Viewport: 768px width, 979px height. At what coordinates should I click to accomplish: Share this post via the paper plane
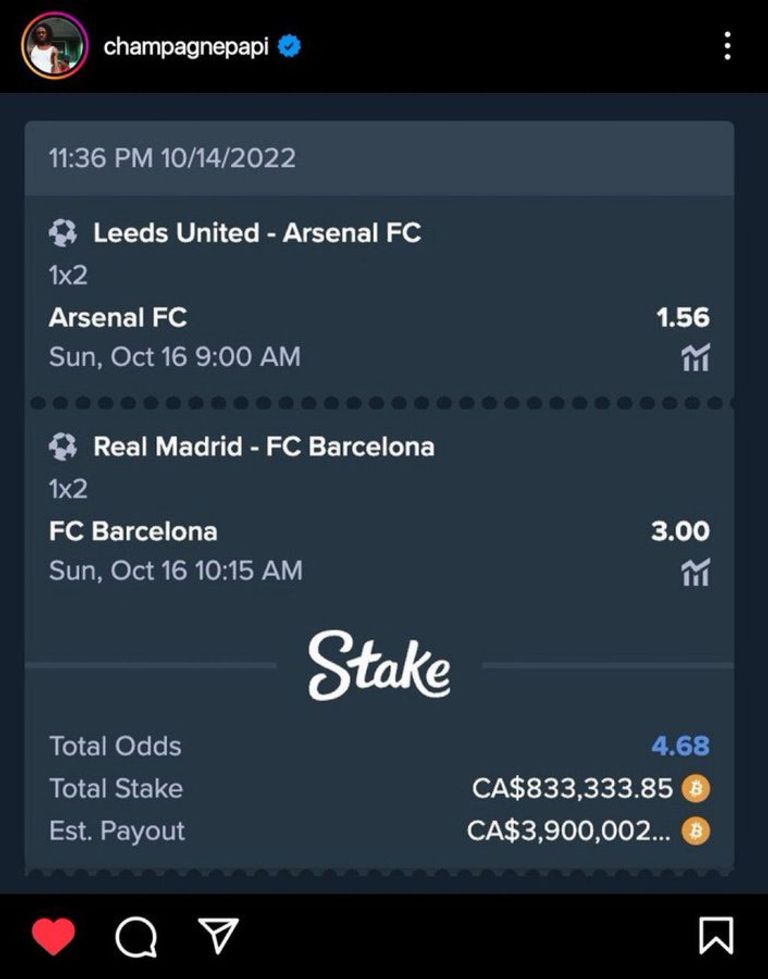coord(218,935)
